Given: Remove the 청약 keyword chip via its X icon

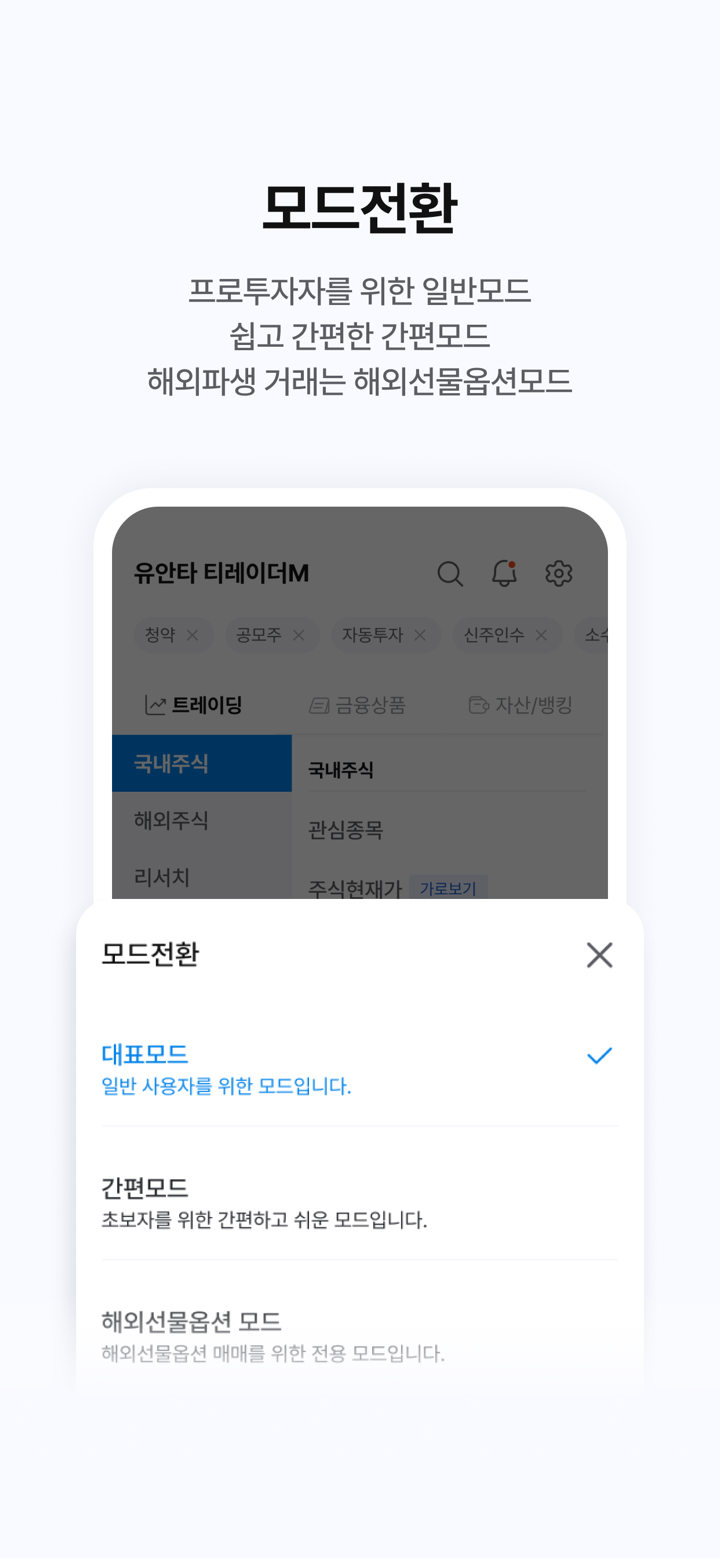Looking at the screenshot, I should click(x=193, y=635).
